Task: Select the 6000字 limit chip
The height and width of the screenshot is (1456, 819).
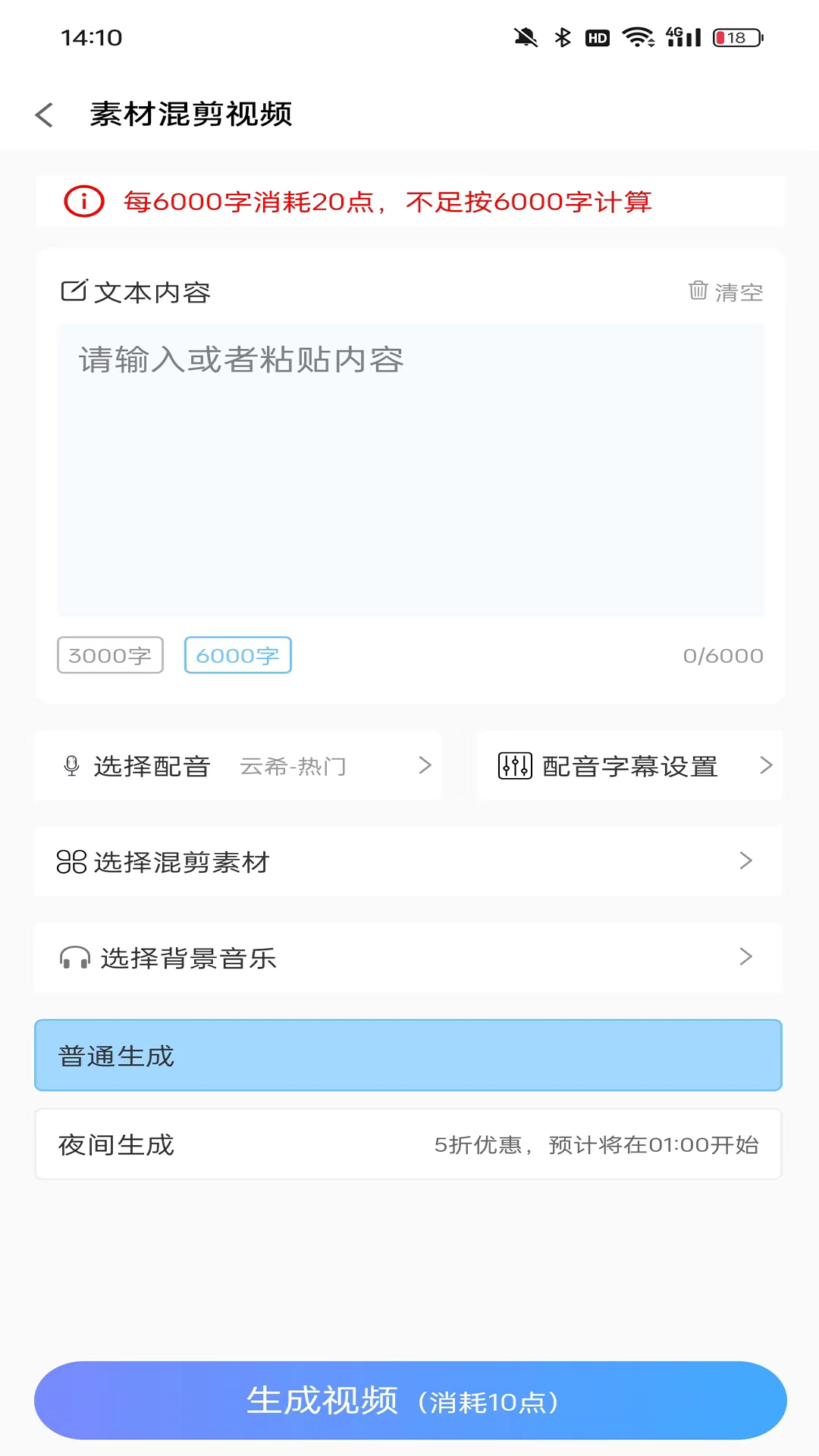Action: tap(238, 655)
